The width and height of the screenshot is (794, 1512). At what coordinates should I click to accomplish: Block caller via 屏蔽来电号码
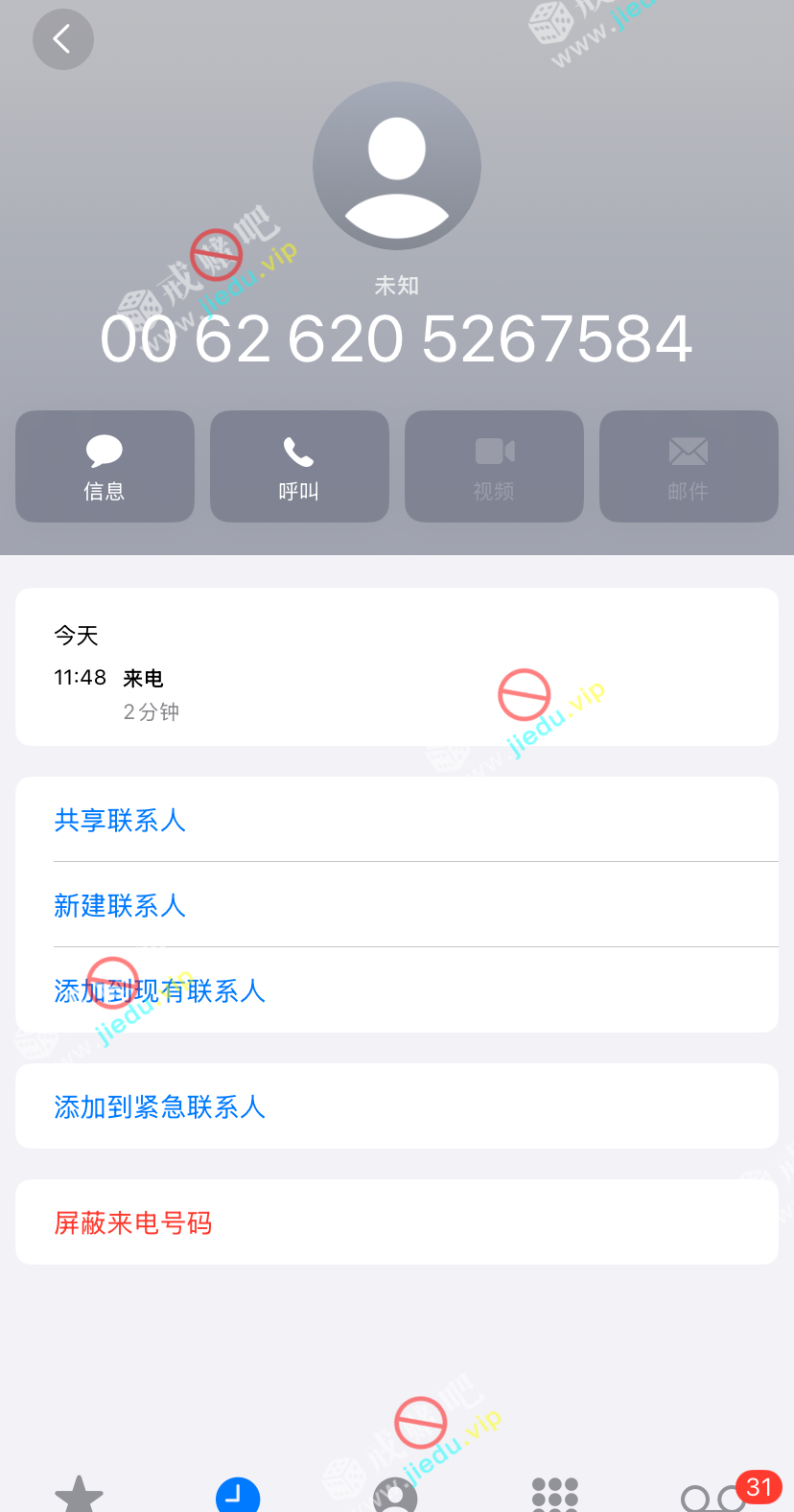coord(133,1222)
